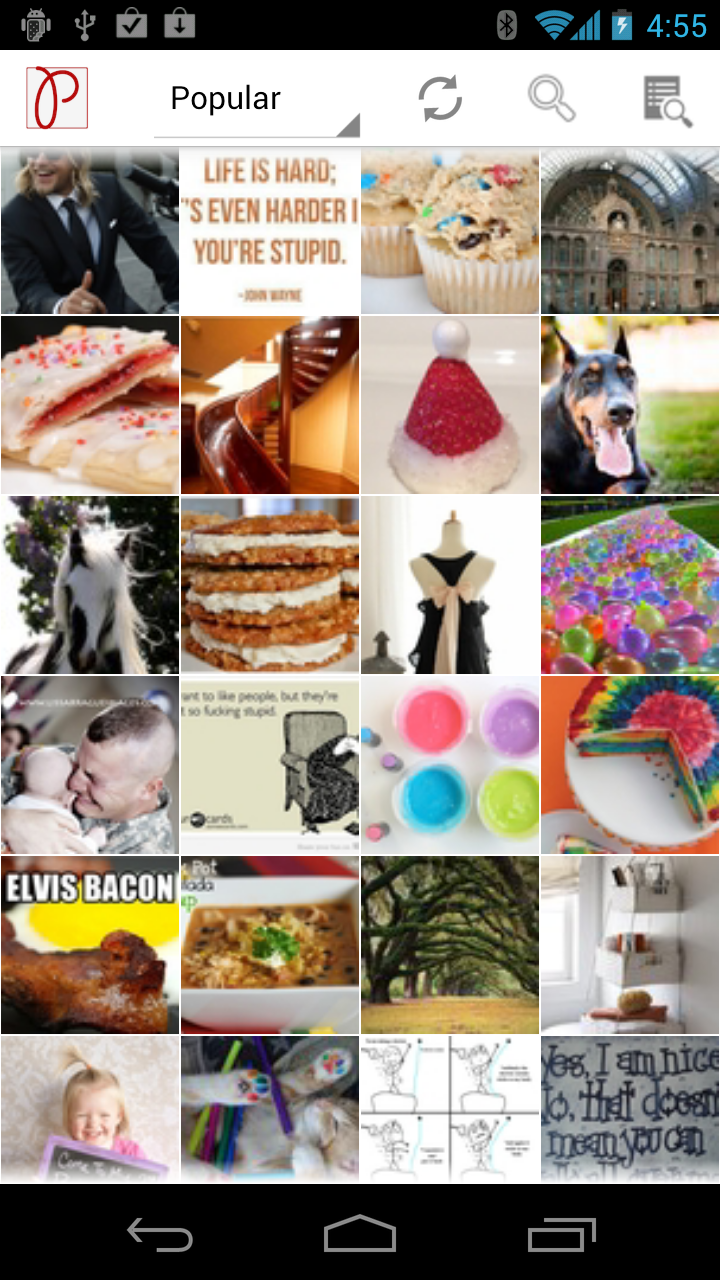Open the cookie dough cupcakes pin
Screen dimensions: 720x1280
point(450,231)
